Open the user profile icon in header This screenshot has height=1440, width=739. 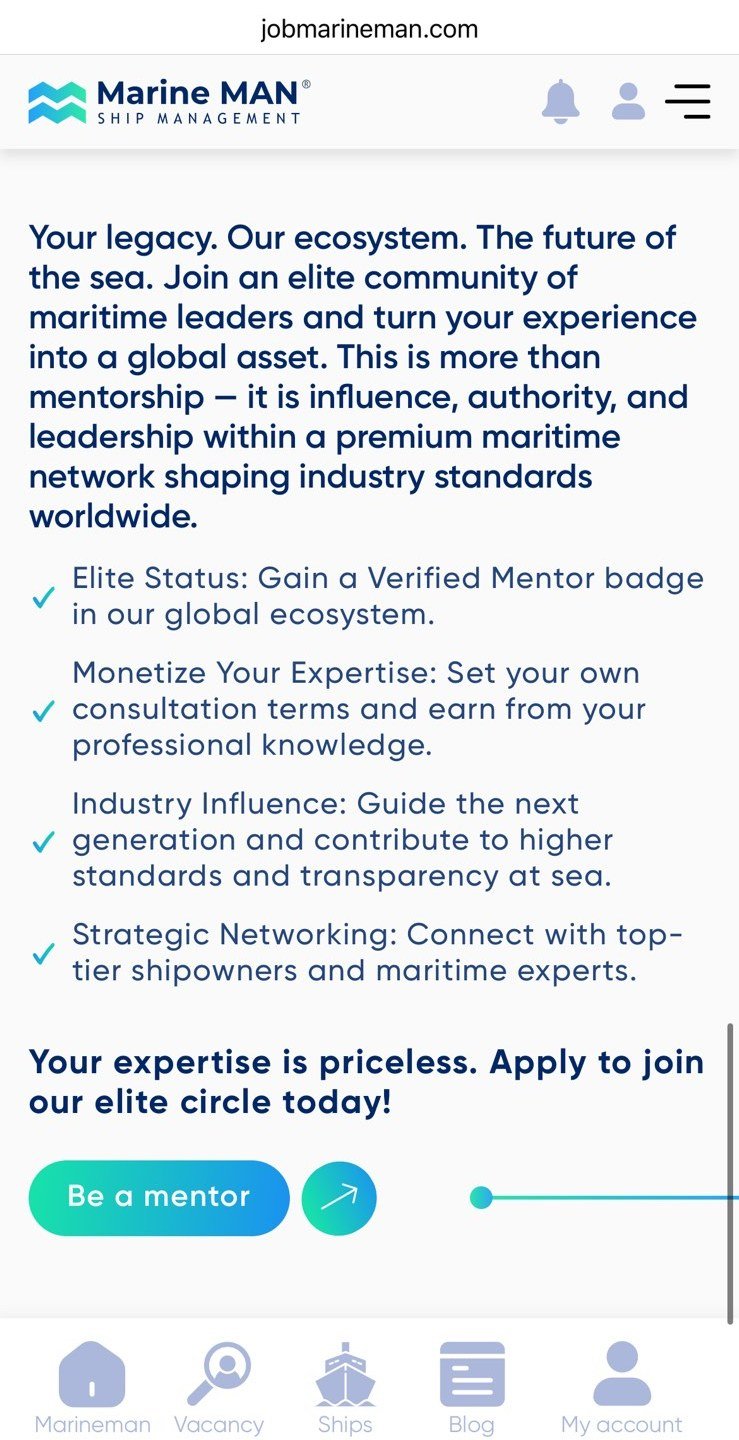(x=628, y=101)
